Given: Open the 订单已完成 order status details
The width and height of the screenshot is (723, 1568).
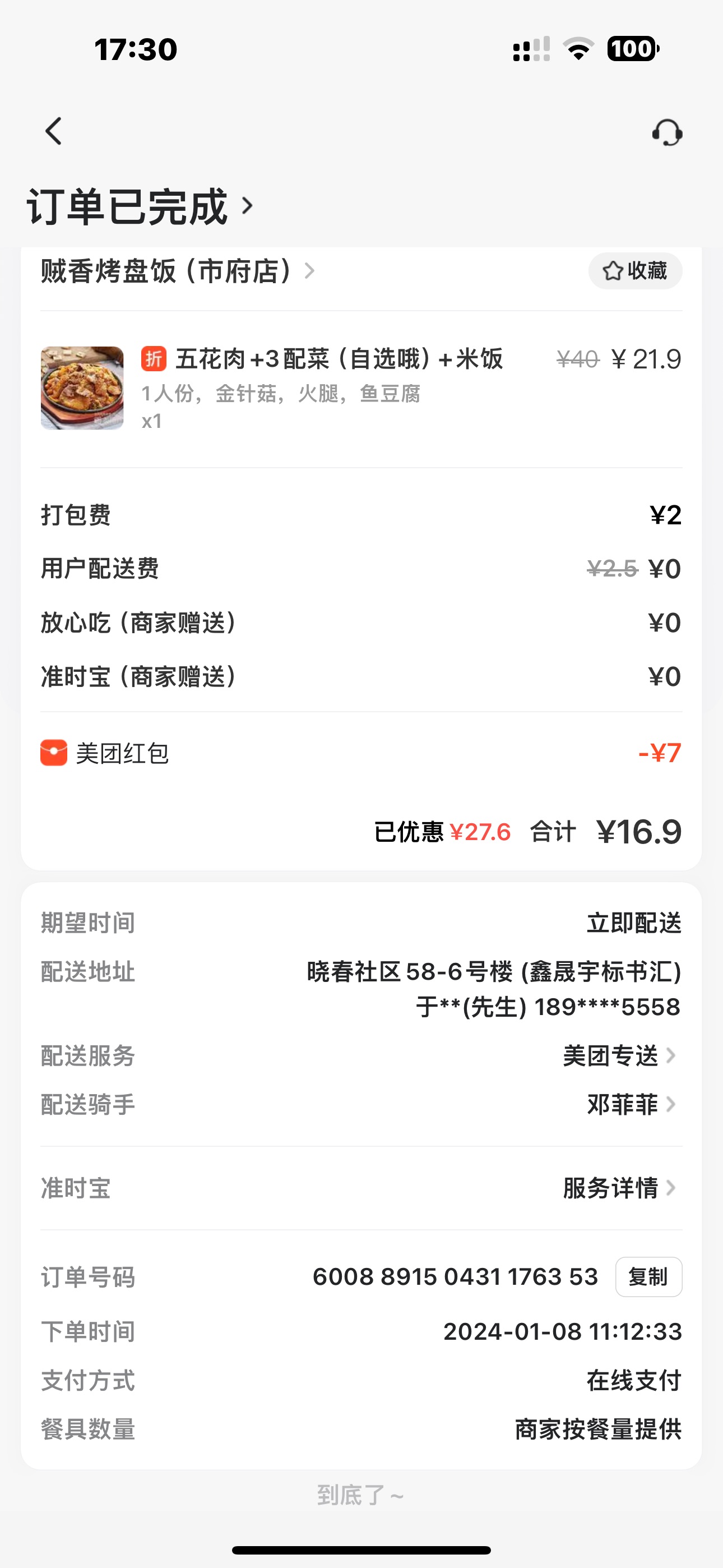Looking at the screenshot, I should (x=140, y=207).
